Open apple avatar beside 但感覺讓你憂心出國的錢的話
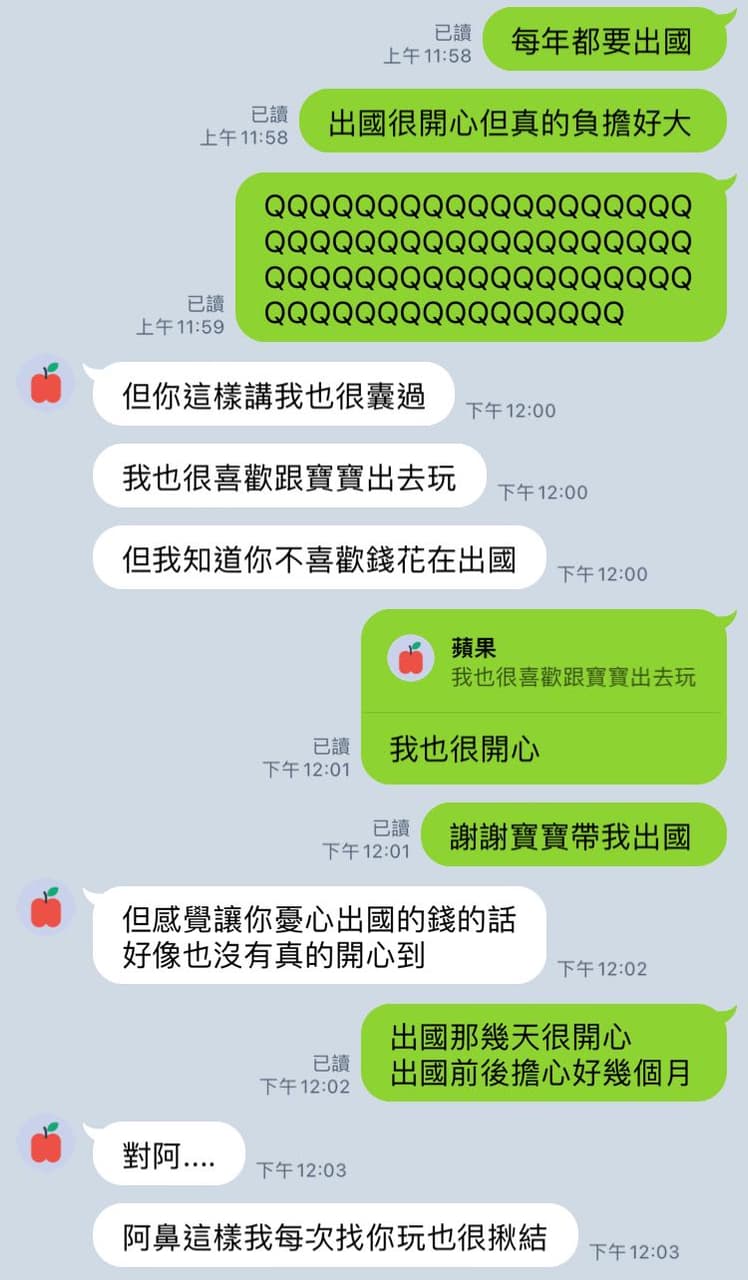Viewport: 748px width, 1280px height. click(x=46, y=907)
